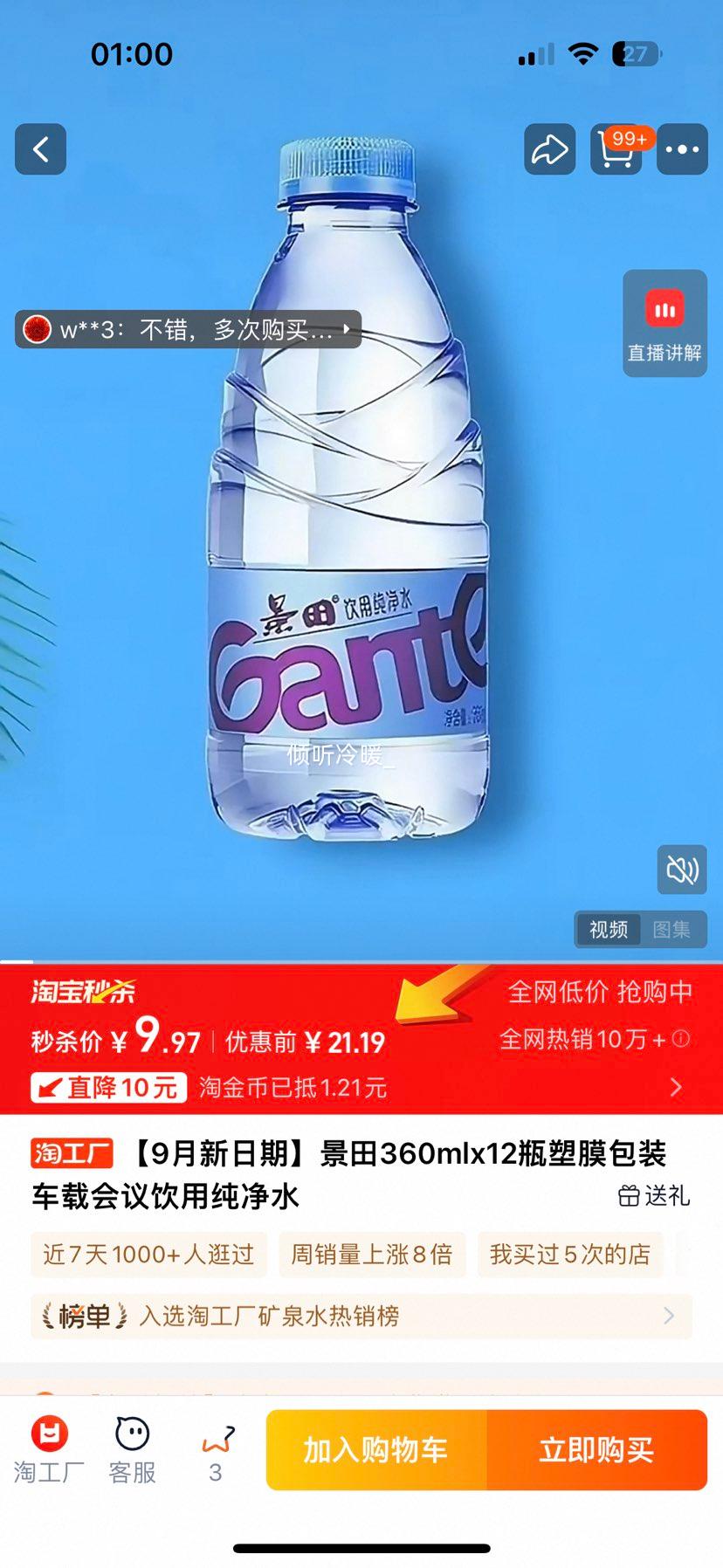Viewport: 723px width, 1568px height.
Task: Open the shopping cart icon
Action: pyautogui.click(x=616, y=151)
